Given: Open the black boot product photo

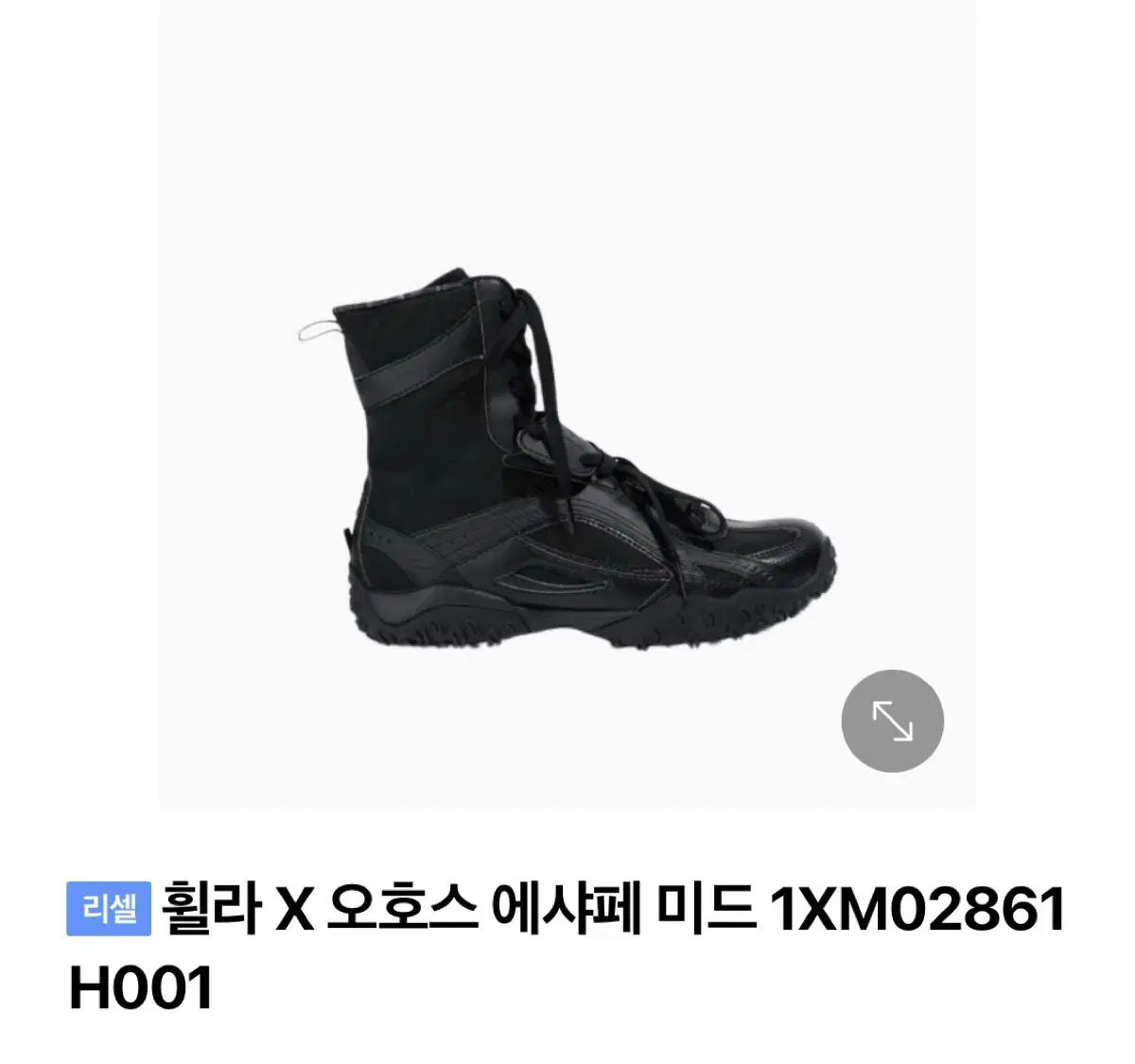Looking at the screenshot, I should click(x=567, y=454).
